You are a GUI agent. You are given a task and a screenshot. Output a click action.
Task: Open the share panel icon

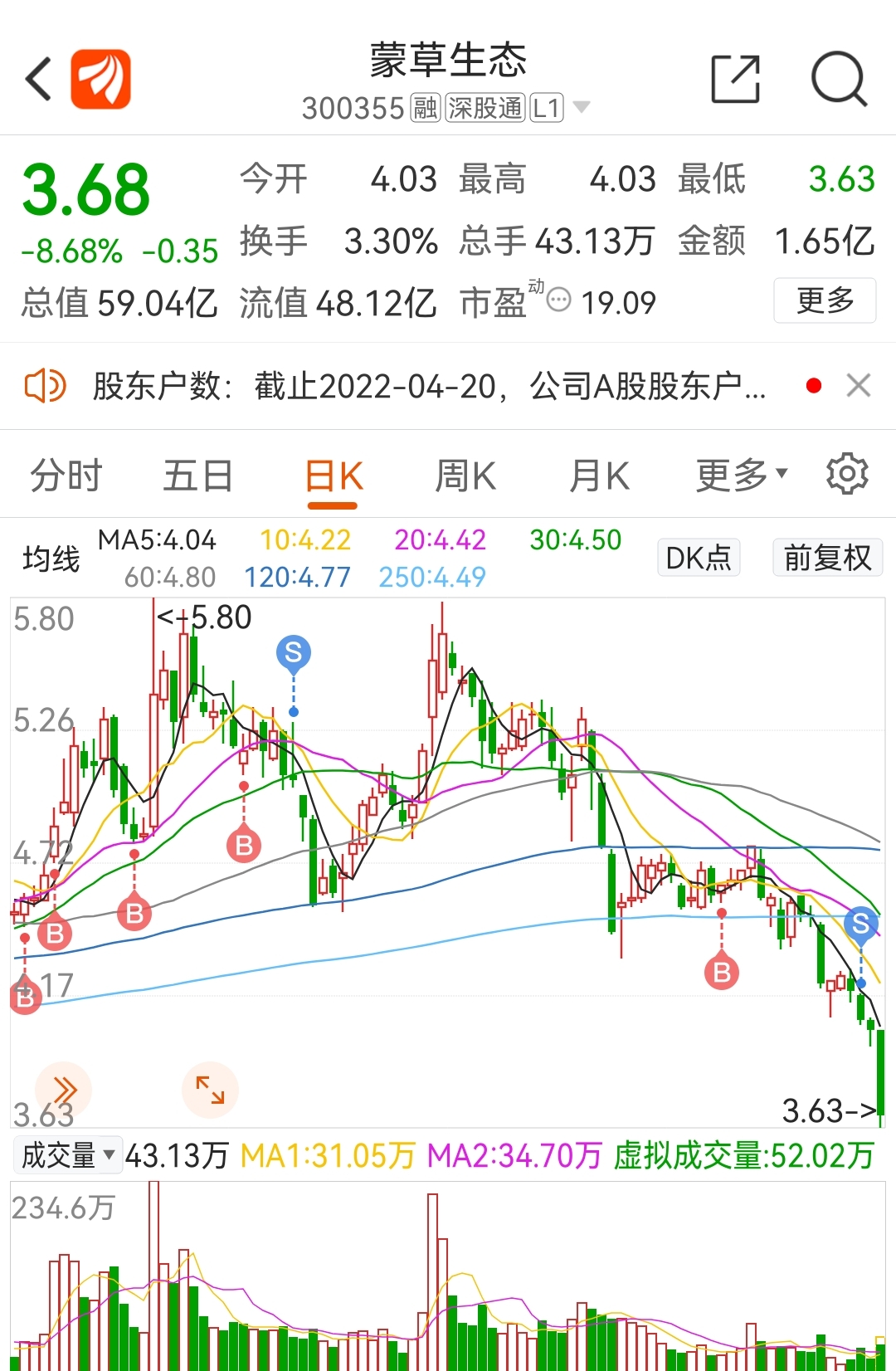pos(737,76)
